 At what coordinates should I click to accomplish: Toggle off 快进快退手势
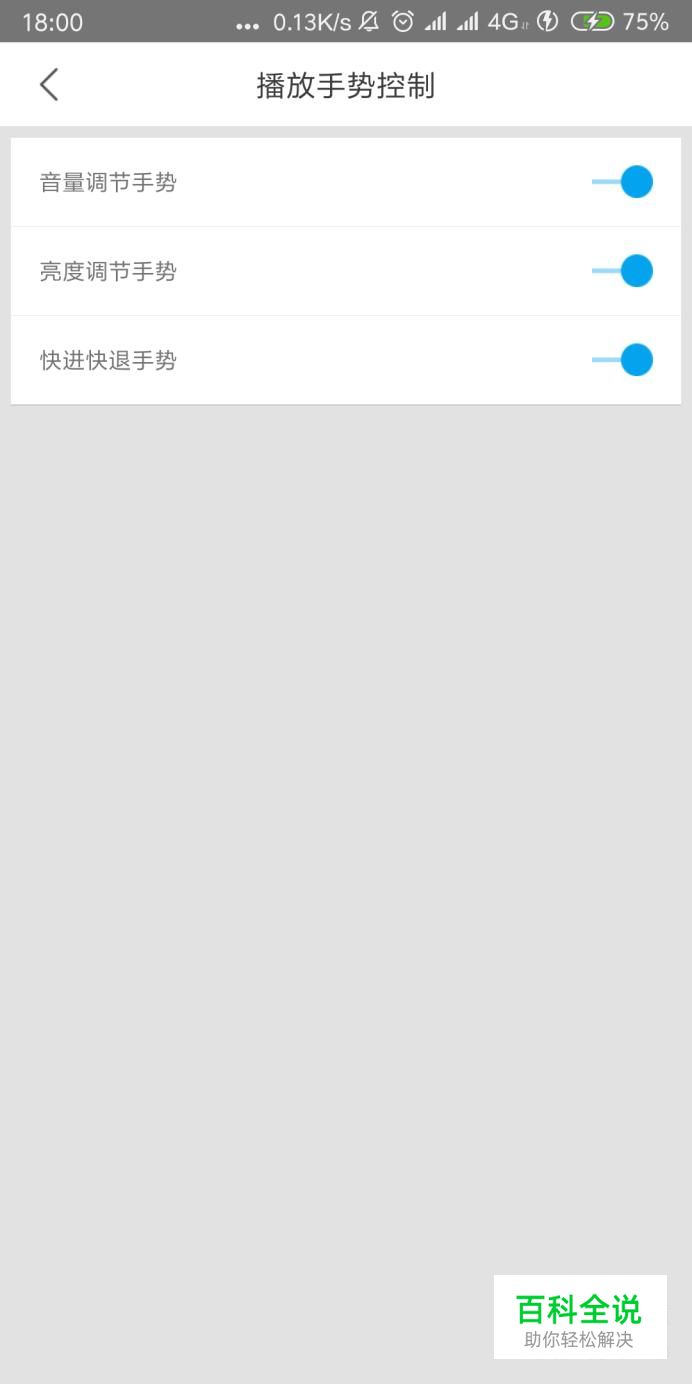point(622,360)
